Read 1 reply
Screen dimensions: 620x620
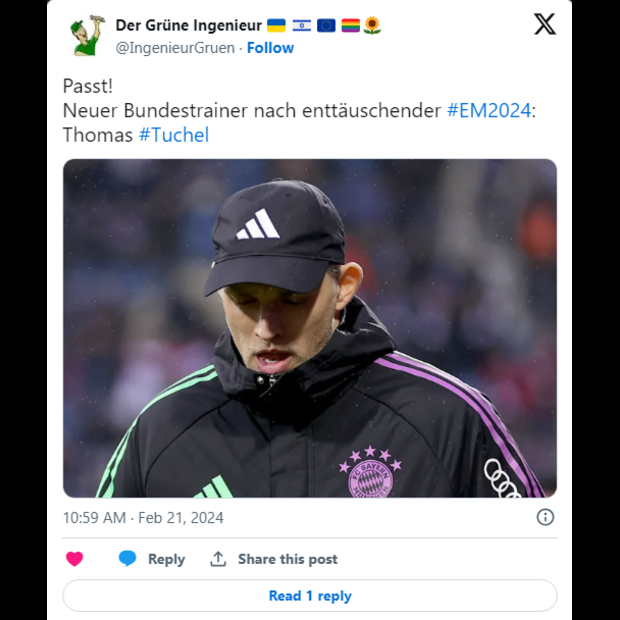pos(310,596)
